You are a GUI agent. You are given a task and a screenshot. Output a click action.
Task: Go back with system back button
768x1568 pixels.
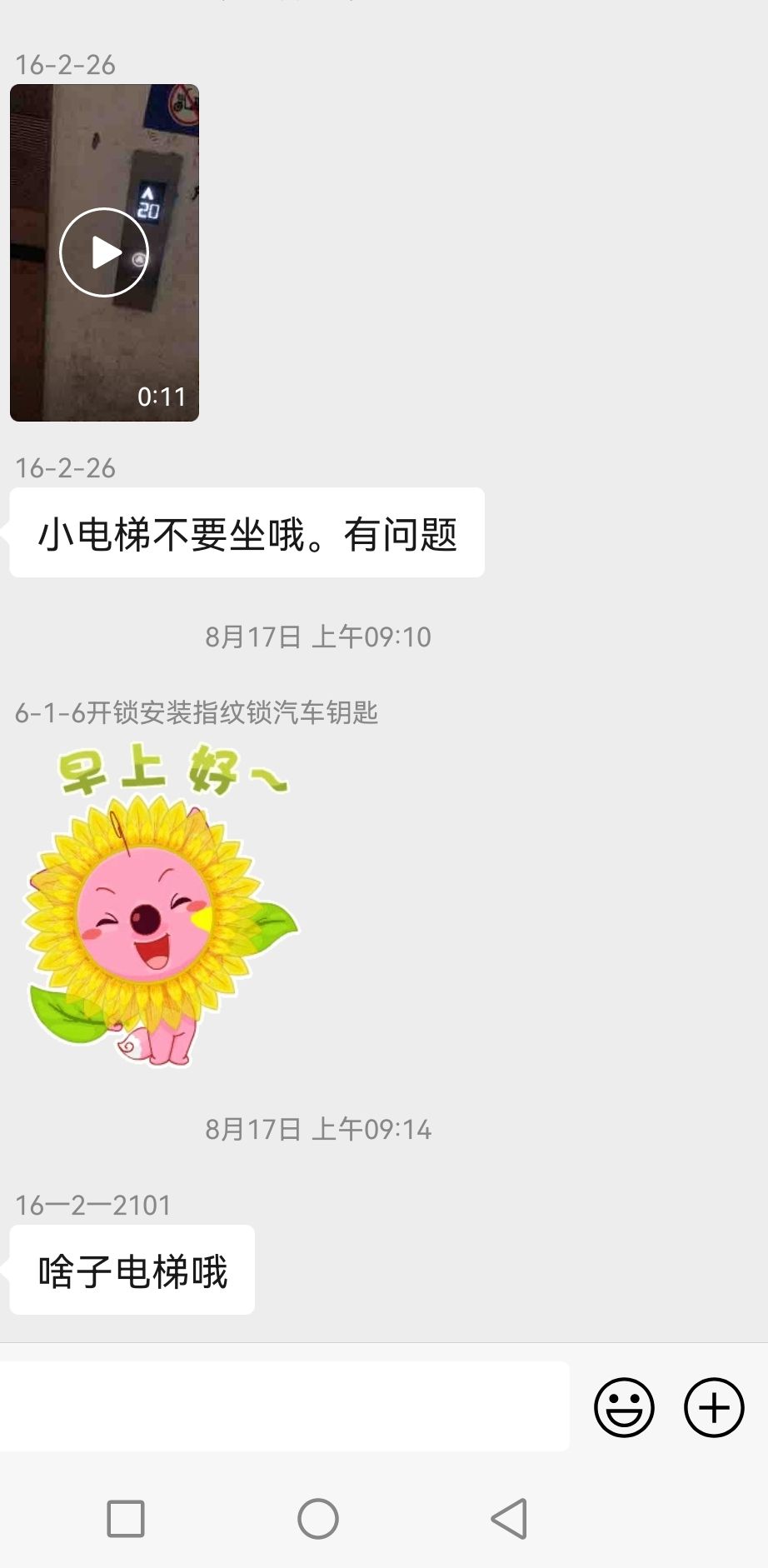pos(510,1518)
